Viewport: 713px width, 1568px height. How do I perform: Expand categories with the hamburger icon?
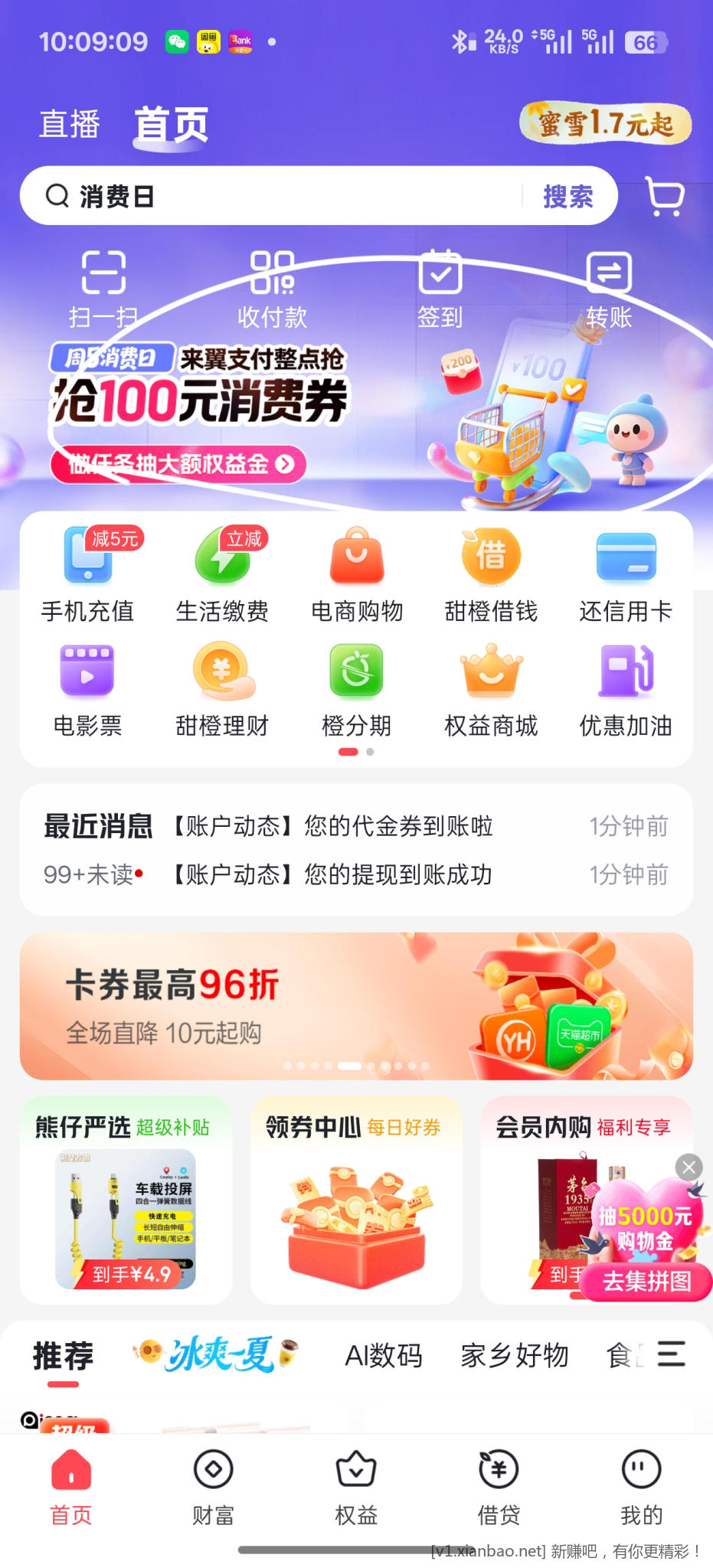pos(670,1355)
